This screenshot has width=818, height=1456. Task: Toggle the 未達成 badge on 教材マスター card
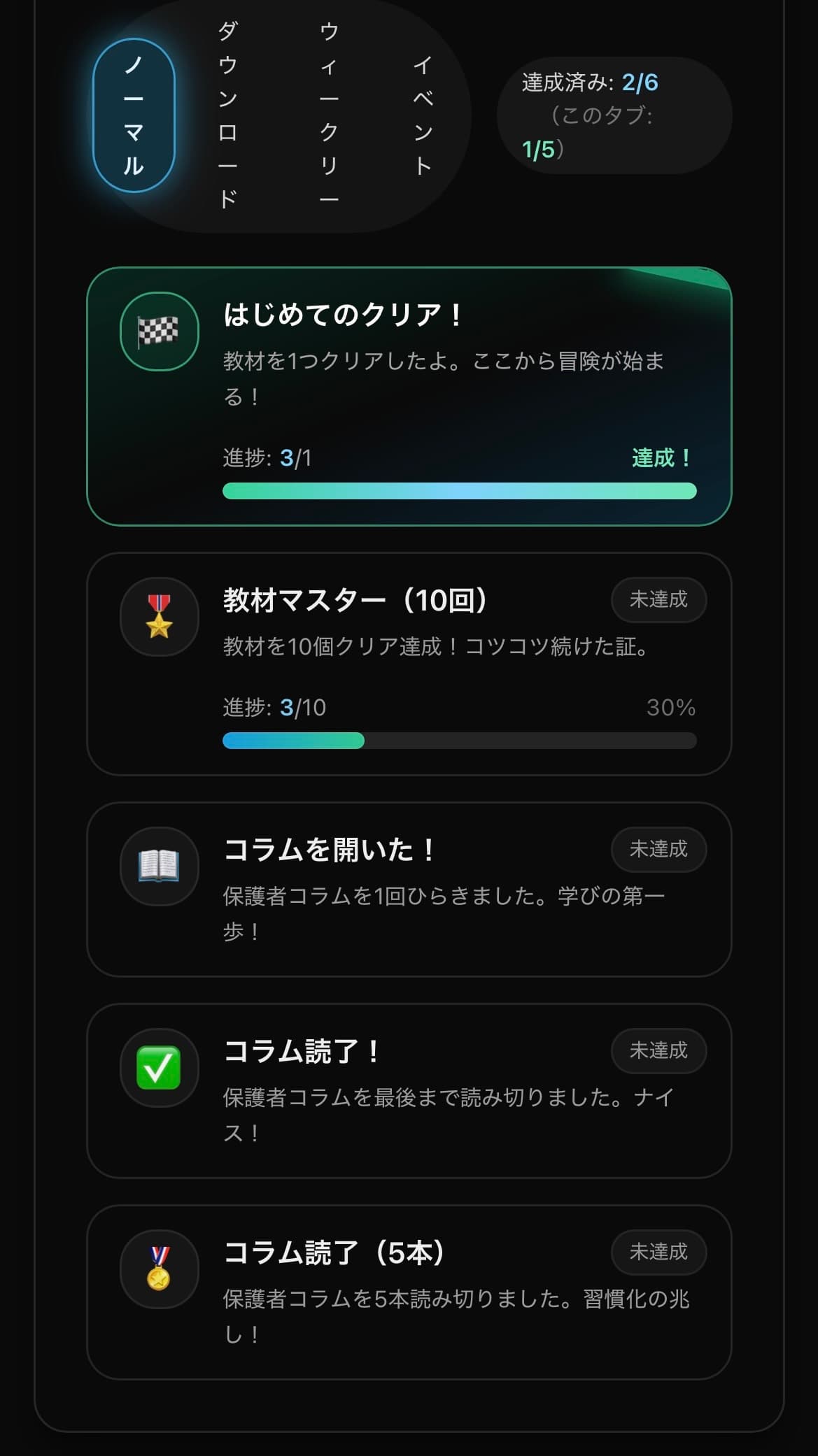click(x=658, y=600)
